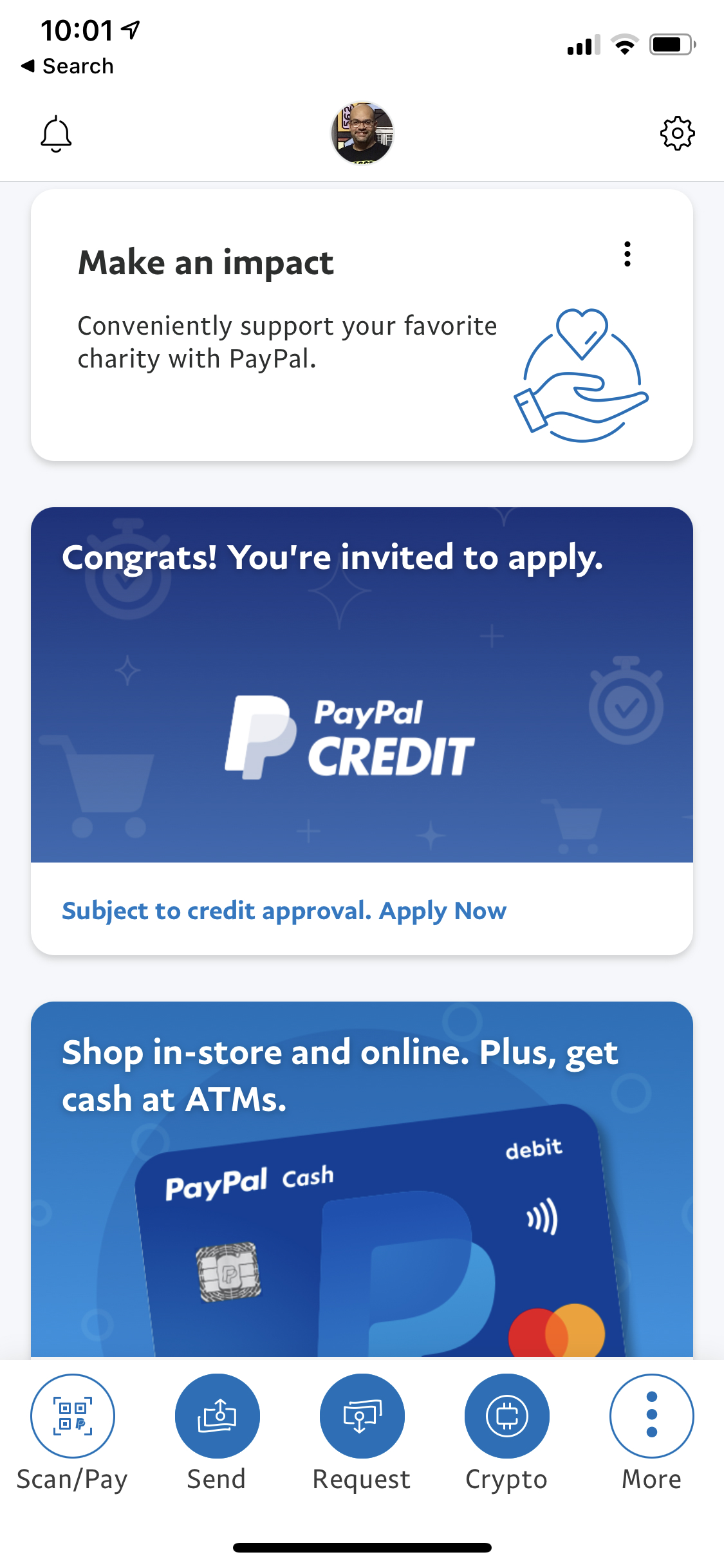Go back to Search

tap(68, 66)
